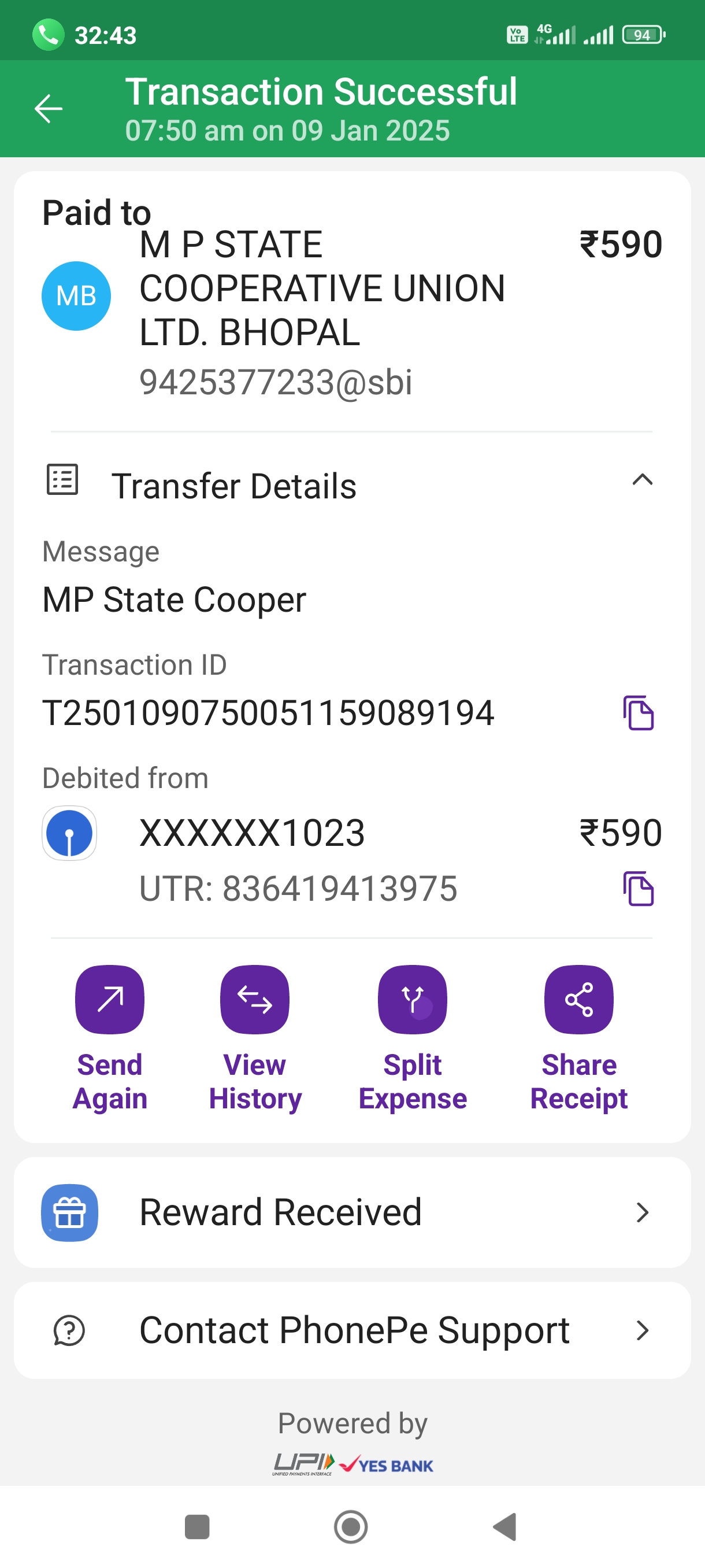Open View History
705x1568 pixels.
click(x=255, y=1039)
